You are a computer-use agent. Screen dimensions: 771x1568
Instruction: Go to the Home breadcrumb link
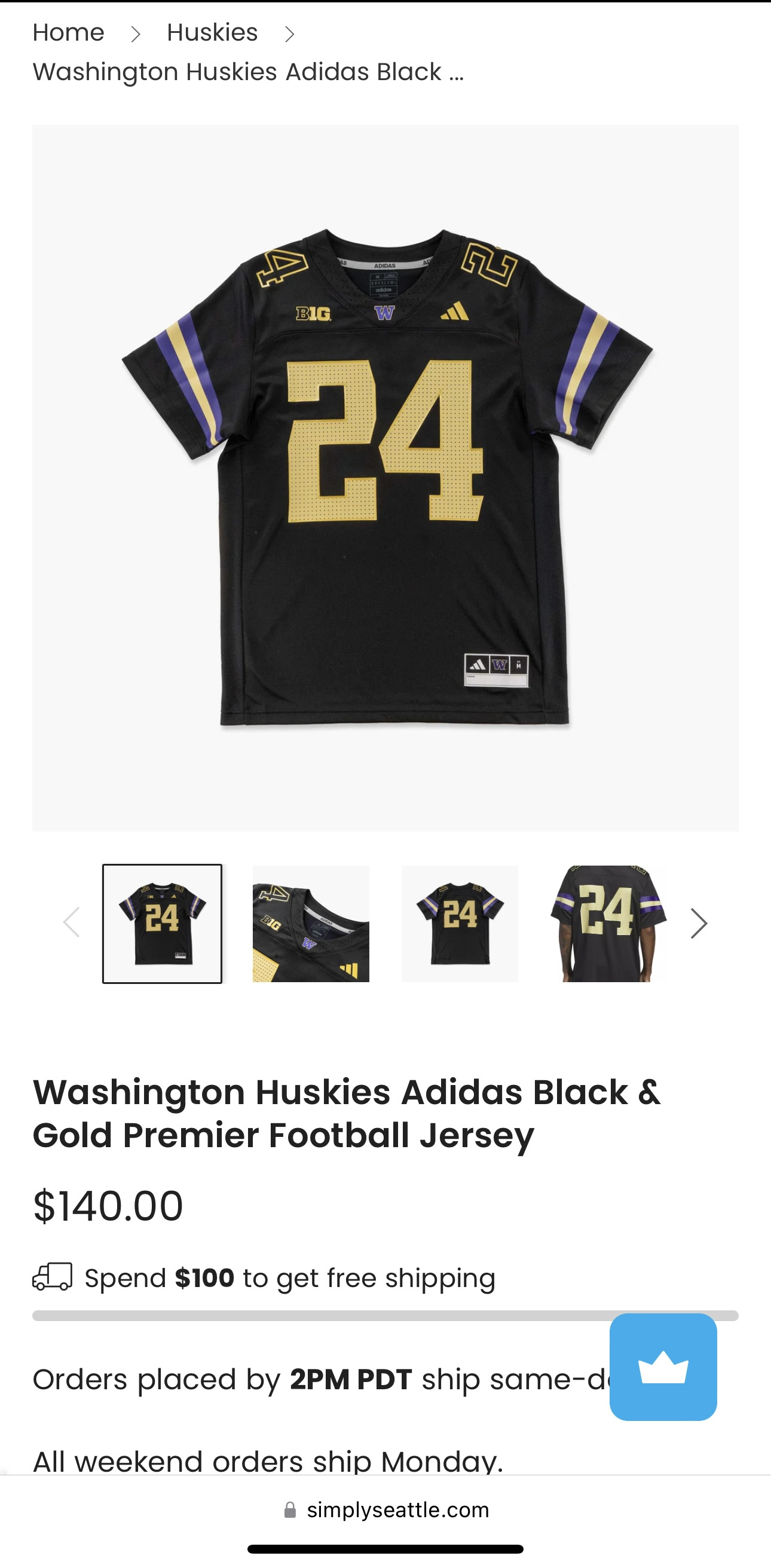point(68,33)
